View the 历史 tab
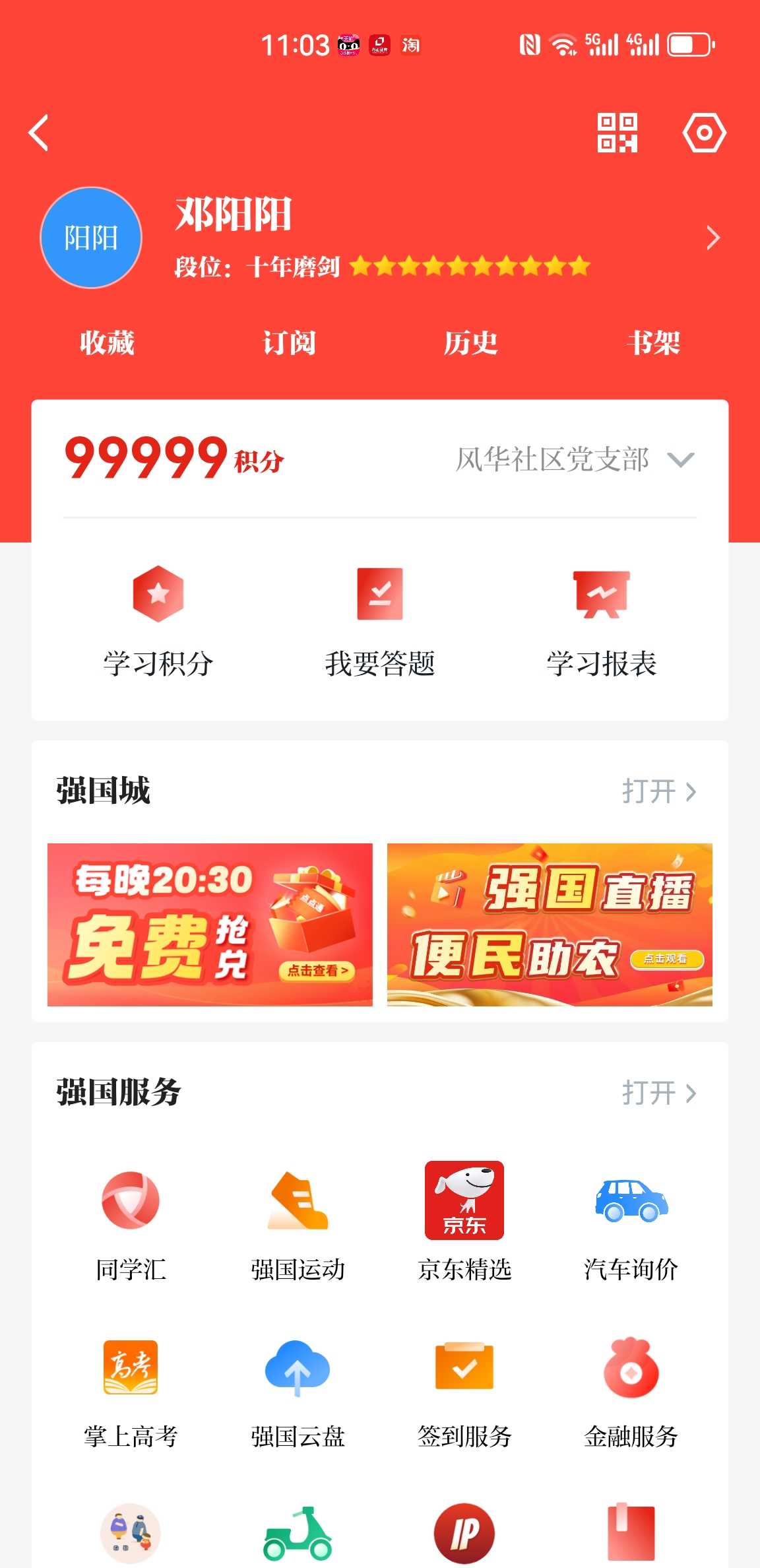This screenshot has width=760, height=1568. tap(470, 343)
